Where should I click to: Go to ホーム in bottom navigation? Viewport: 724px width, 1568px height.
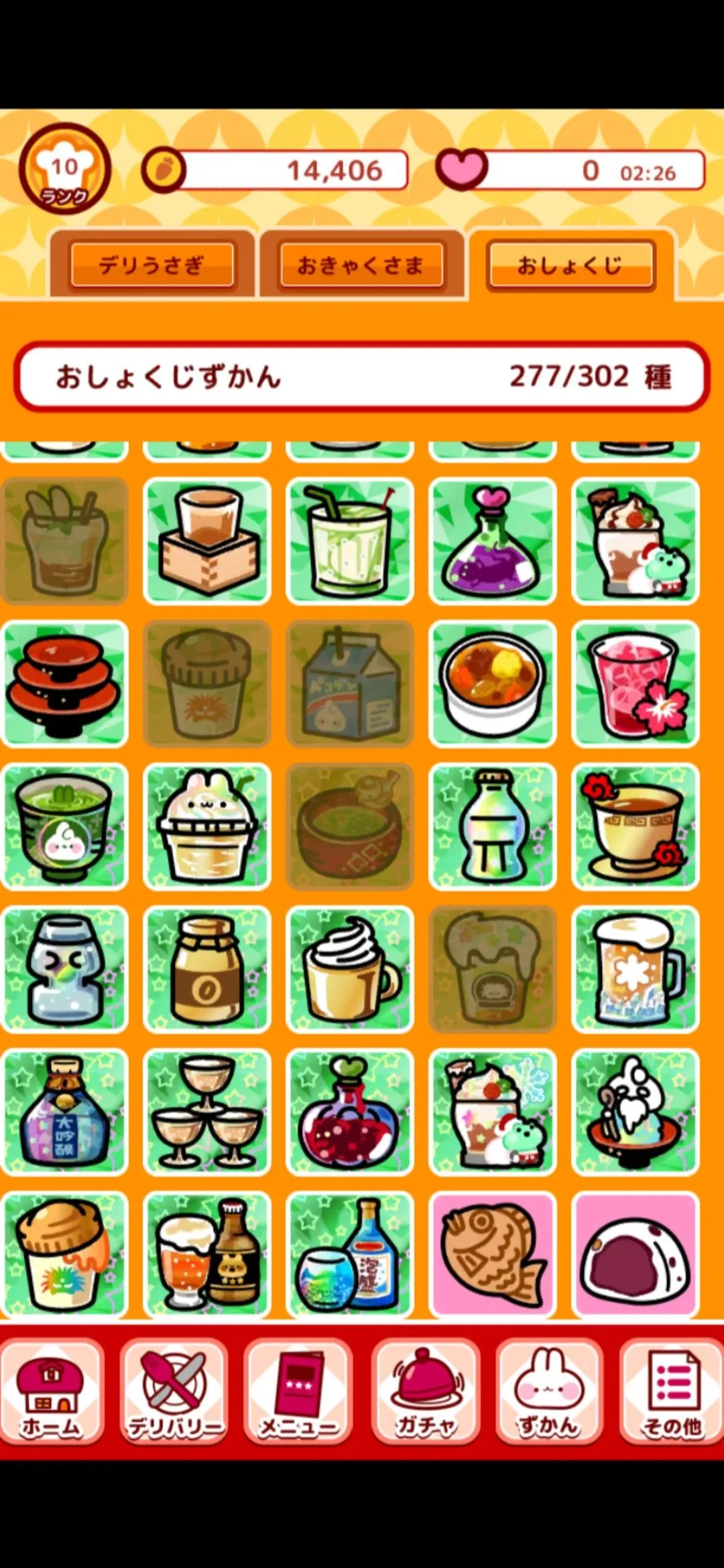coord(51,1392)
